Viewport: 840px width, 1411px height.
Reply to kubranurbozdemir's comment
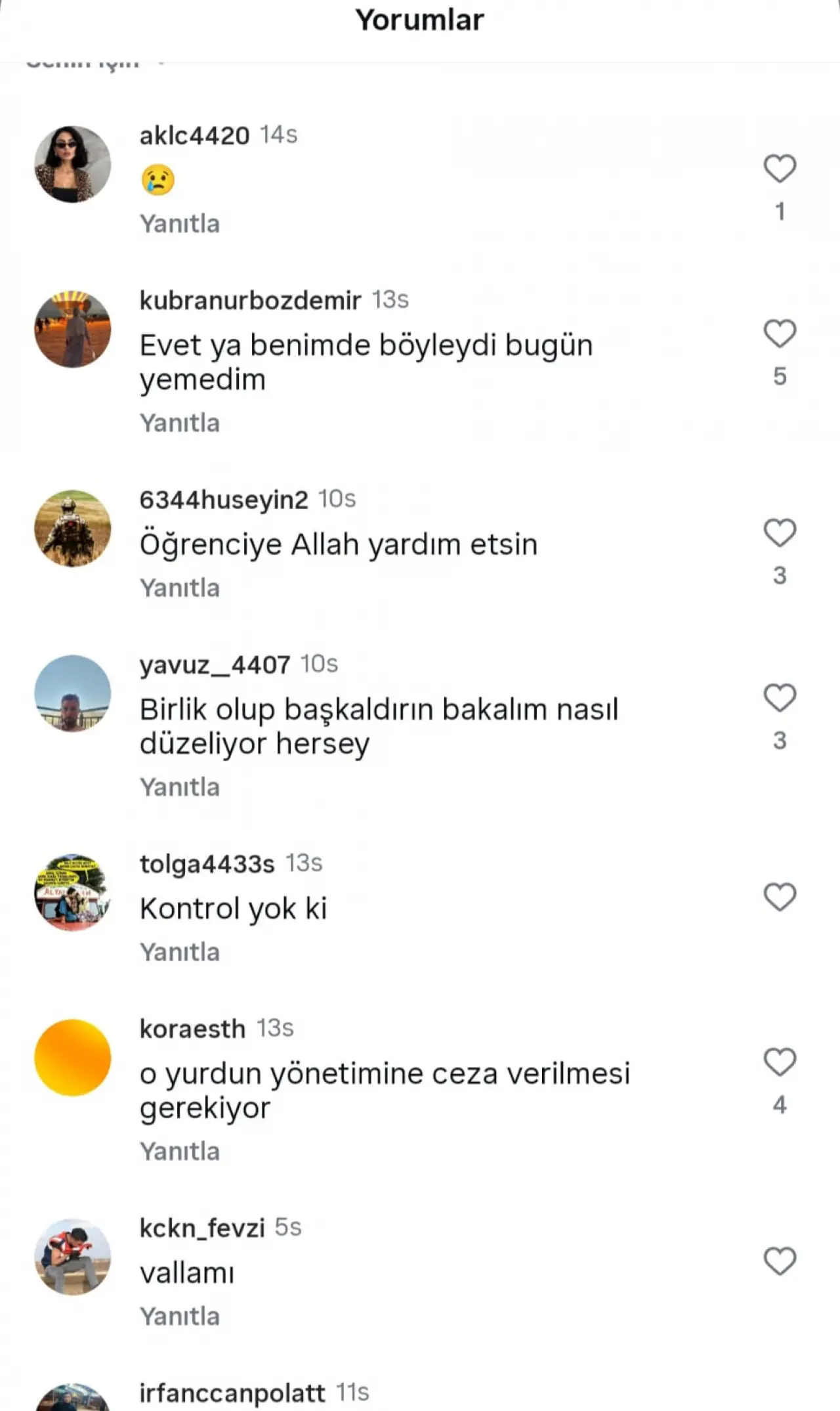coord(180,423)
